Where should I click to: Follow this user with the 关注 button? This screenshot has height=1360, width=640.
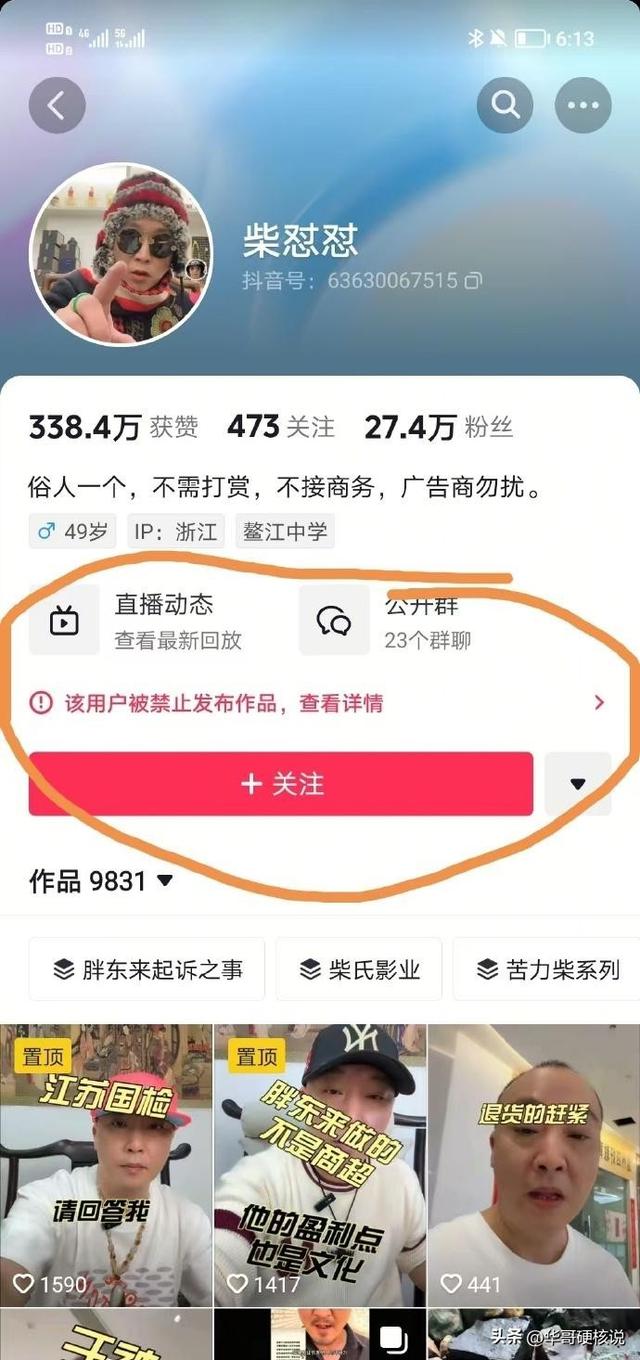pos(281,784)
